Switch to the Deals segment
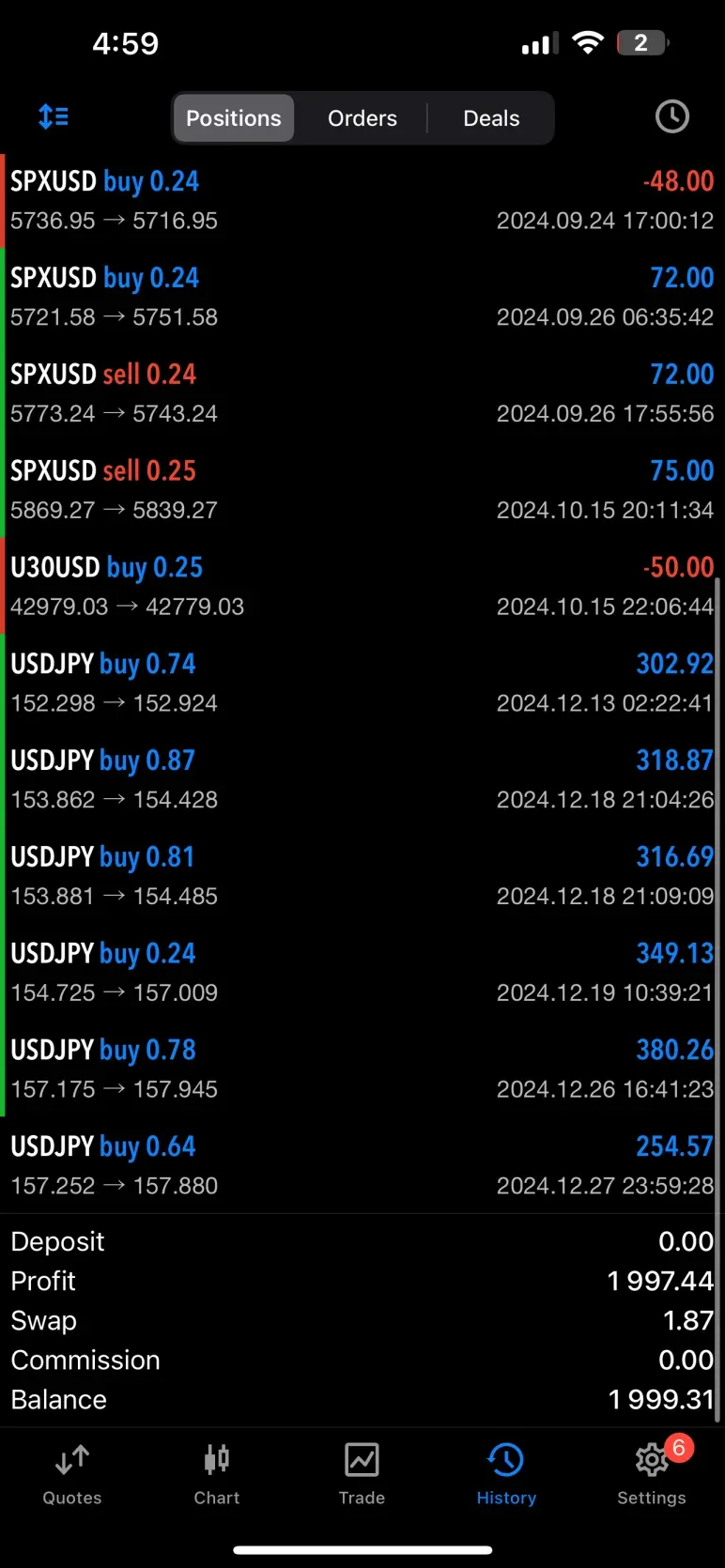Image resolution: width=725 pixels, height=1568 pixels. click(x=491, y=118)
